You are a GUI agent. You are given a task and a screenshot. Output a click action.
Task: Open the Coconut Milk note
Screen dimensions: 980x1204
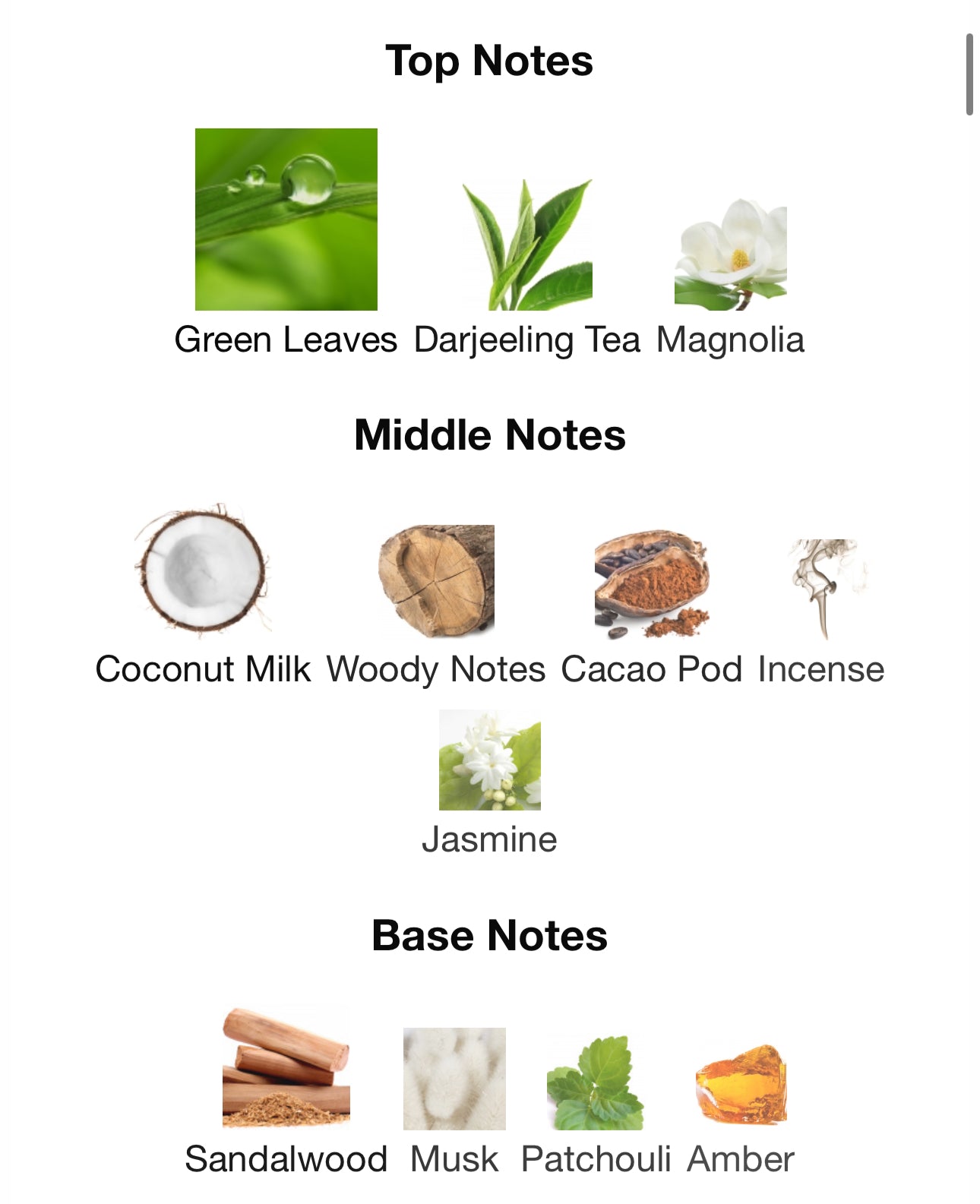coord(202,568)
